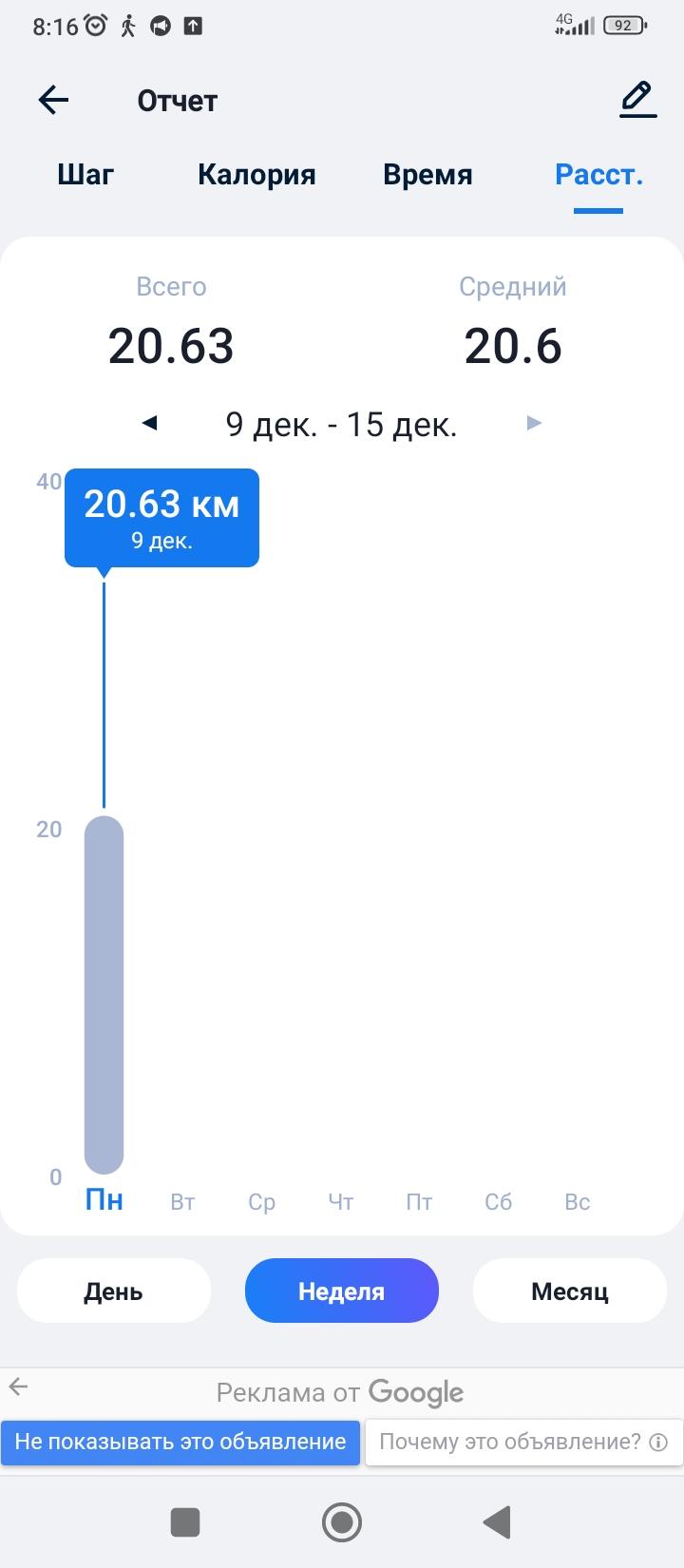Select the Расст. tab

[x=598, y=175]
